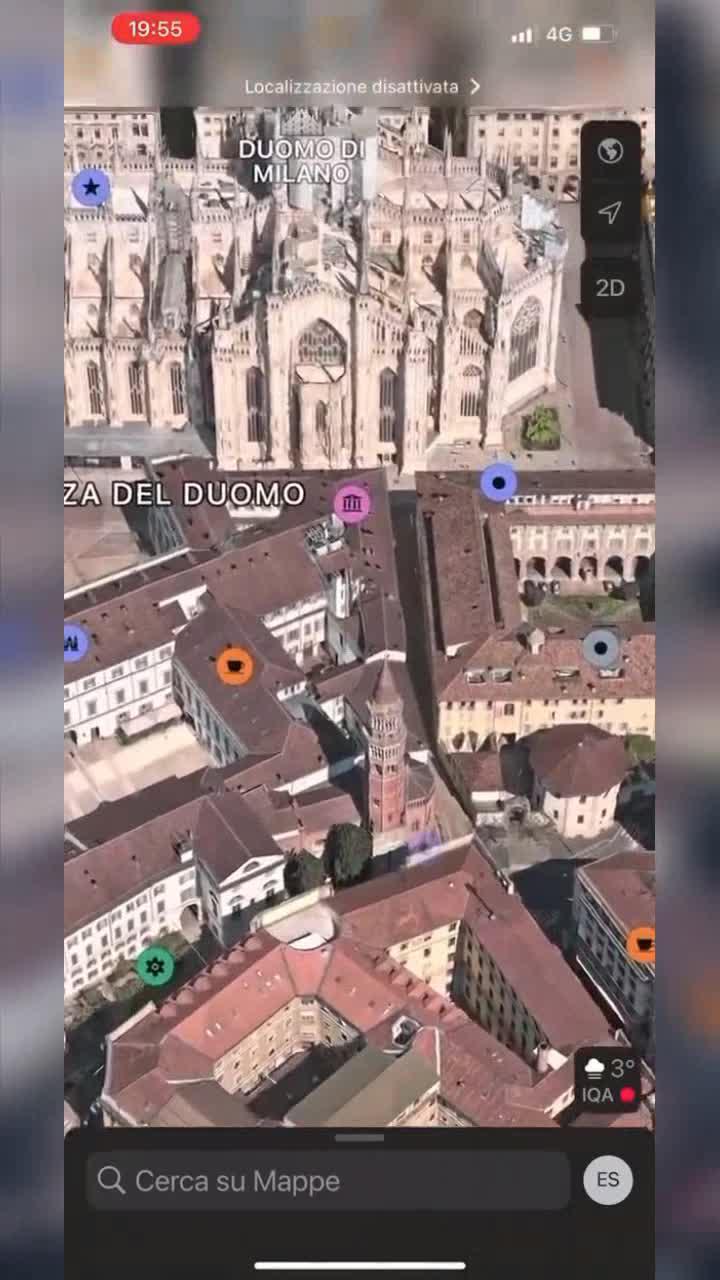Select the green gear pin

tap(155, 966)
